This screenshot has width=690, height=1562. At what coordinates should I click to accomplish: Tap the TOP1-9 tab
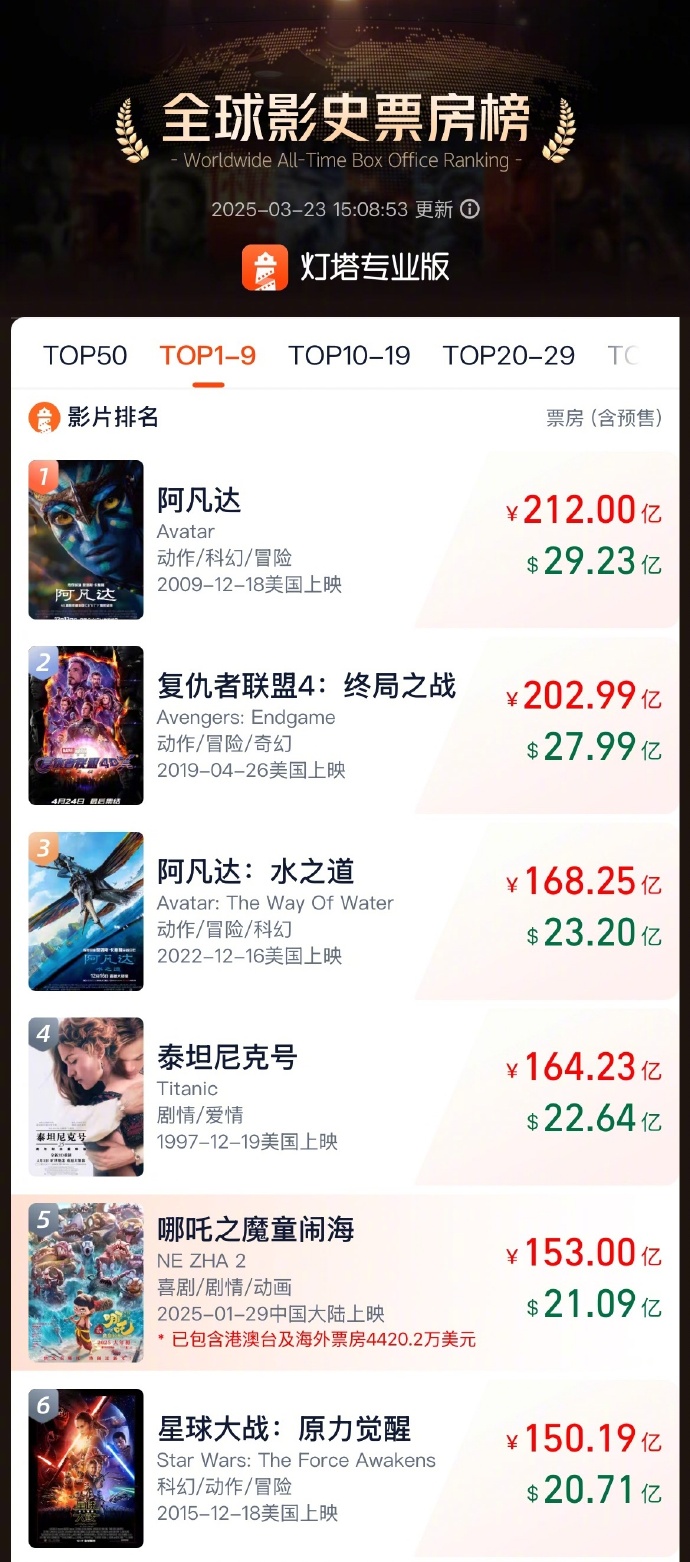coord(208,356)
